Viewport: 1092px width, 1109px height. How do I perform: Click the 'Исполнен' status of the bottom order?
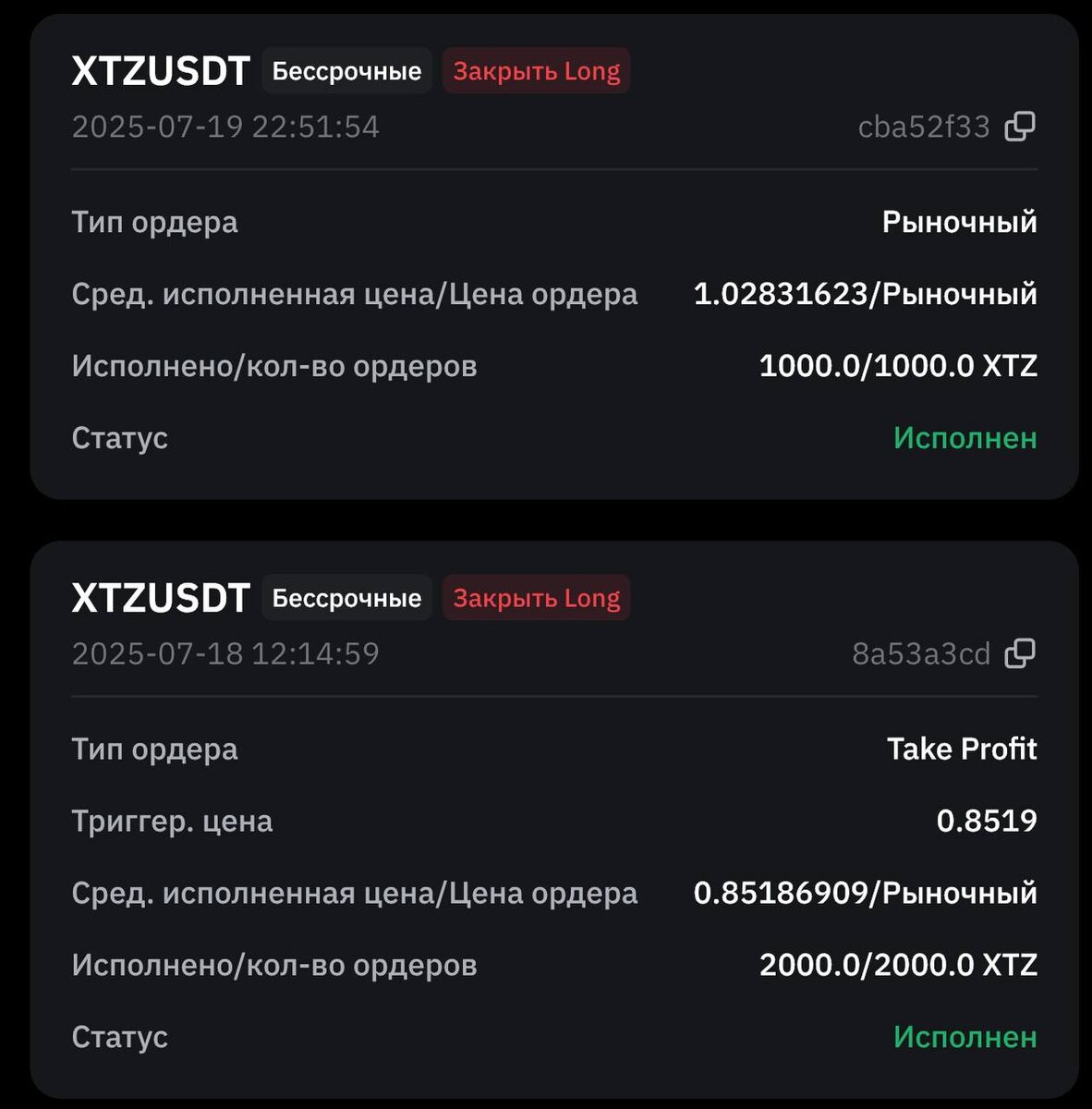tap(965, 1036)
